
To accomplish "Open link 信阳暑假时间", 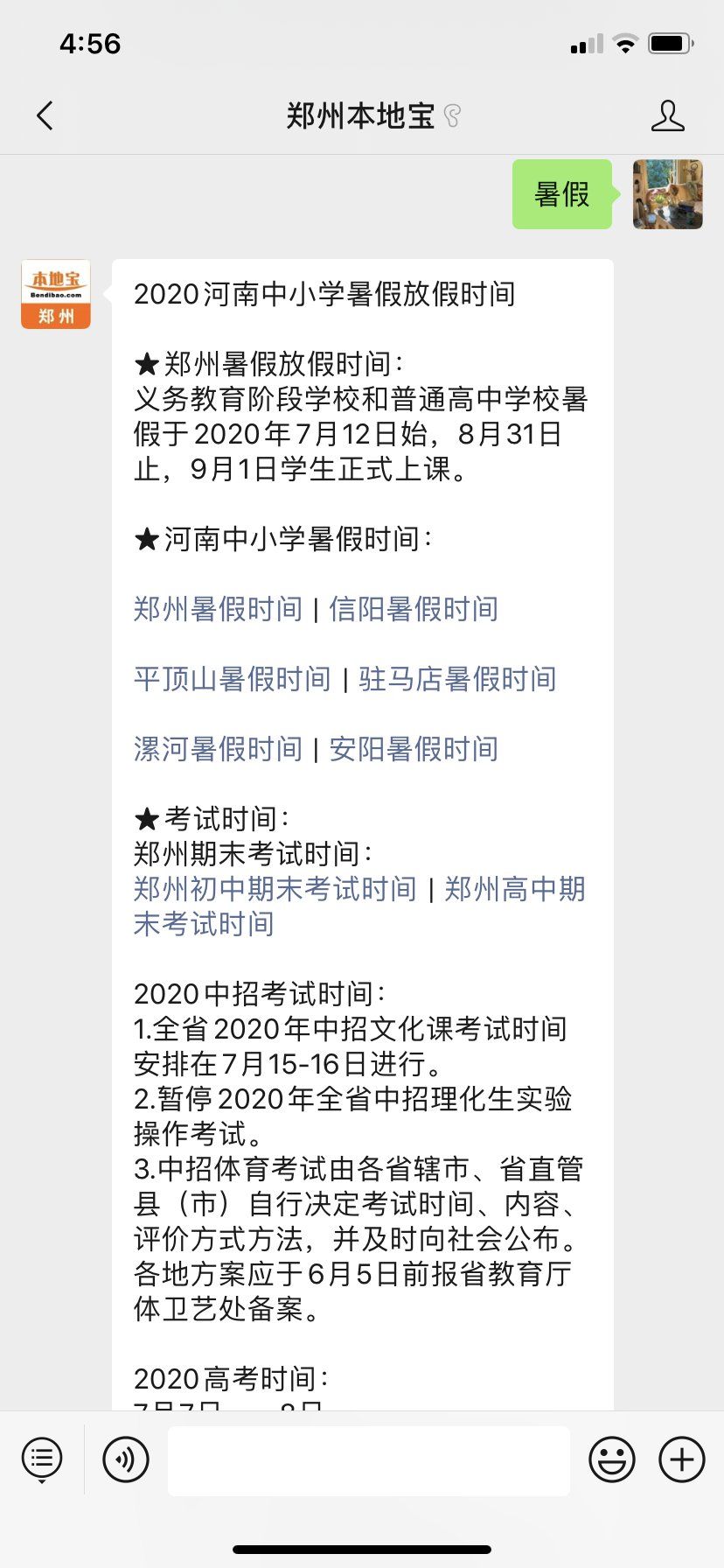I will (x=414, y=609).
